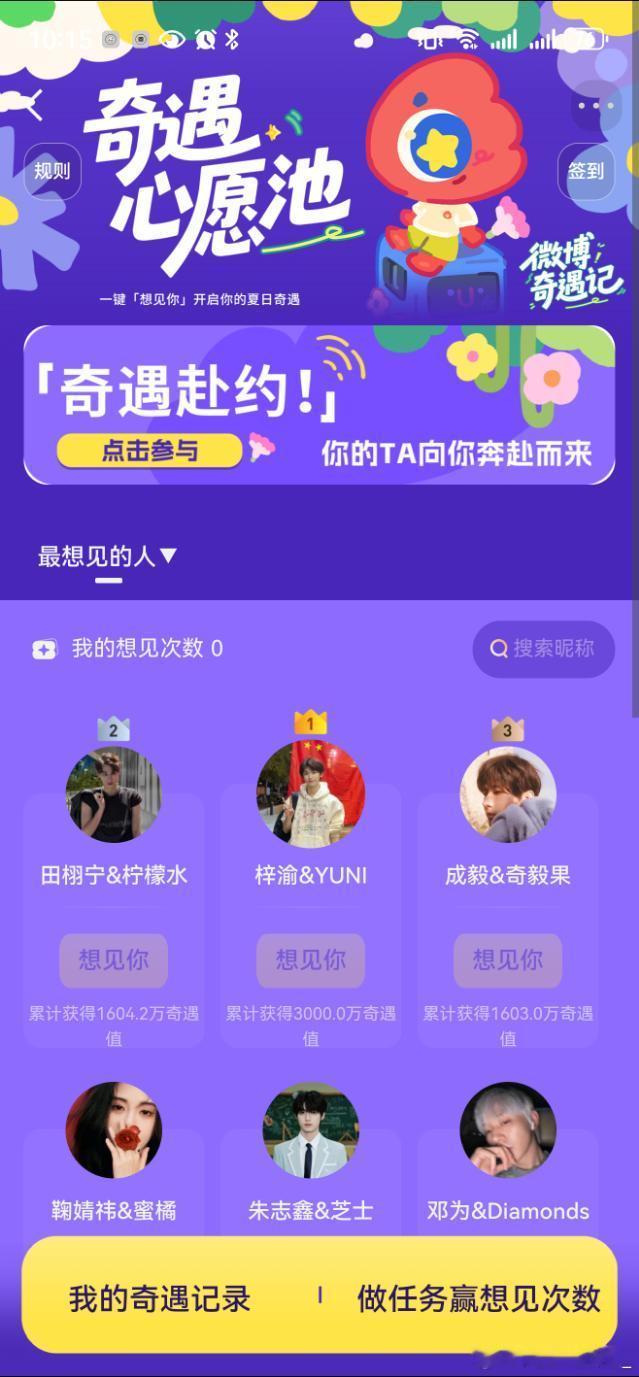Open the 搜索昵称 search field

(543, 649)
